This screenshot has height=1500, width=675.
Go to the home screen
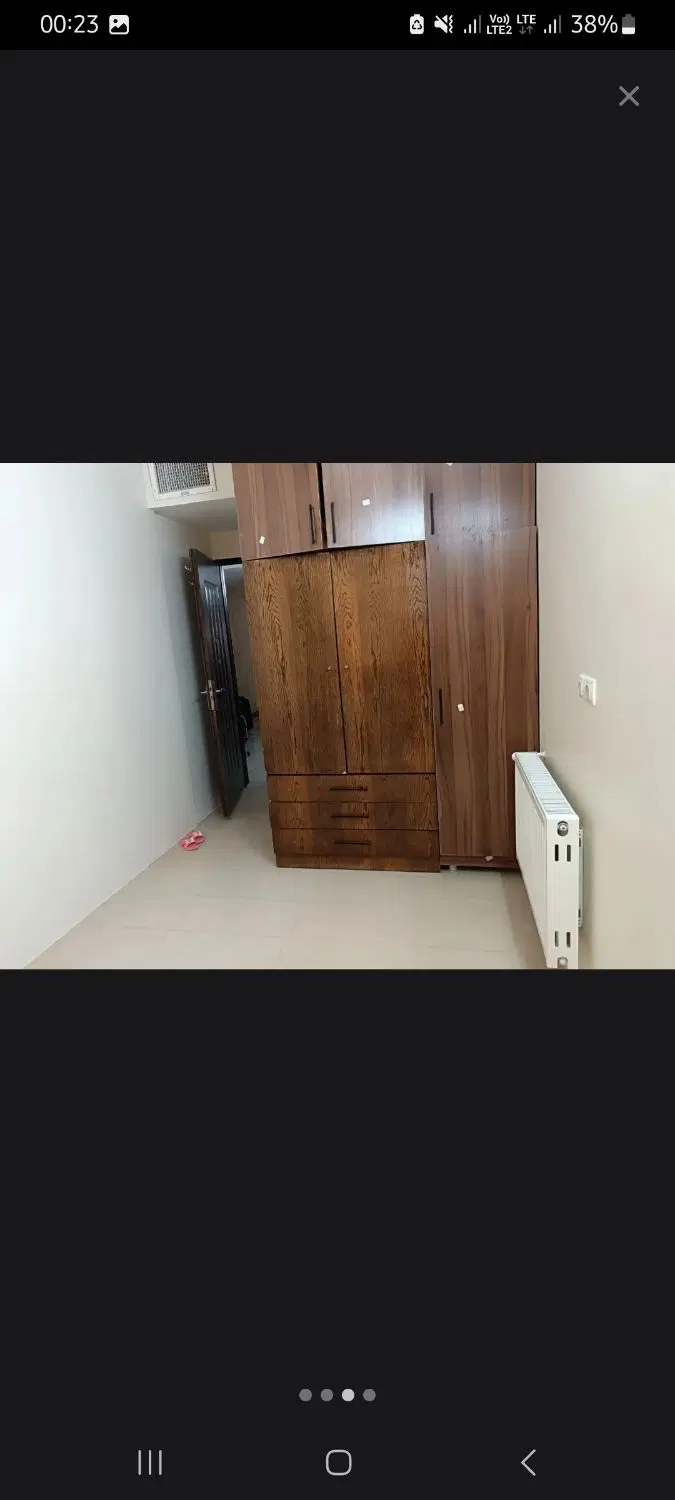pos(339,1462)
